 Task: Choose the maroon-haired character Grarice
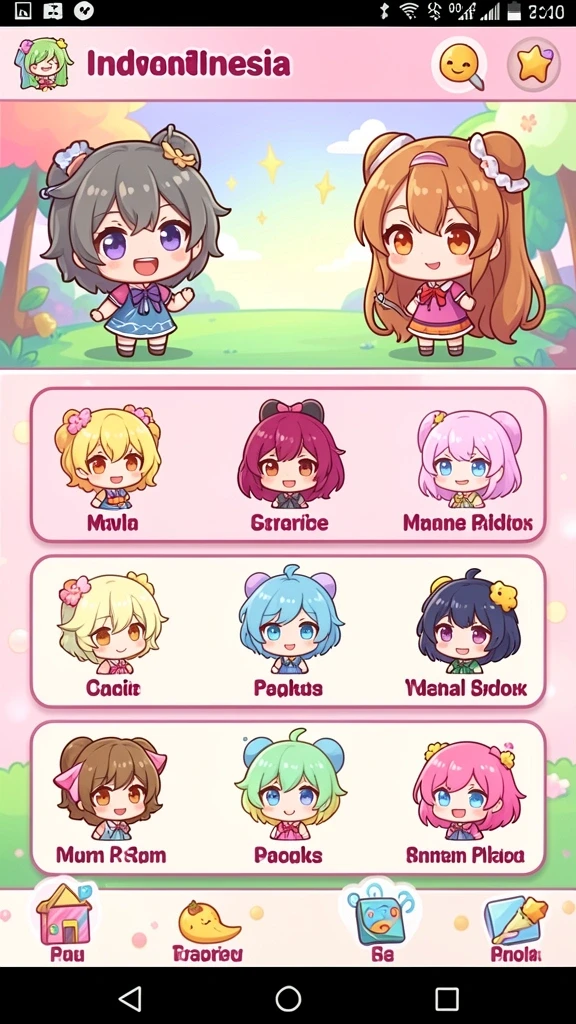(x=290, y=467)
